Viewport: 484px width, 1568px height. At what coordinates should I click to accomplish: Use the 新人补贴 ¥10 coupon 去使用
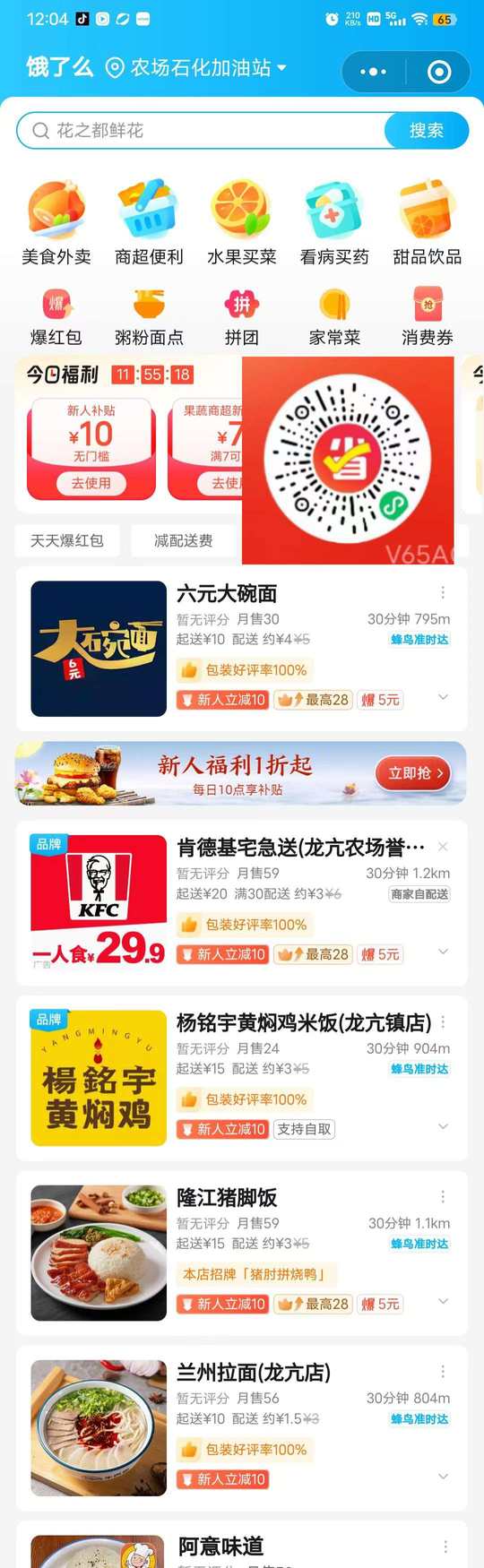(91, 483)
